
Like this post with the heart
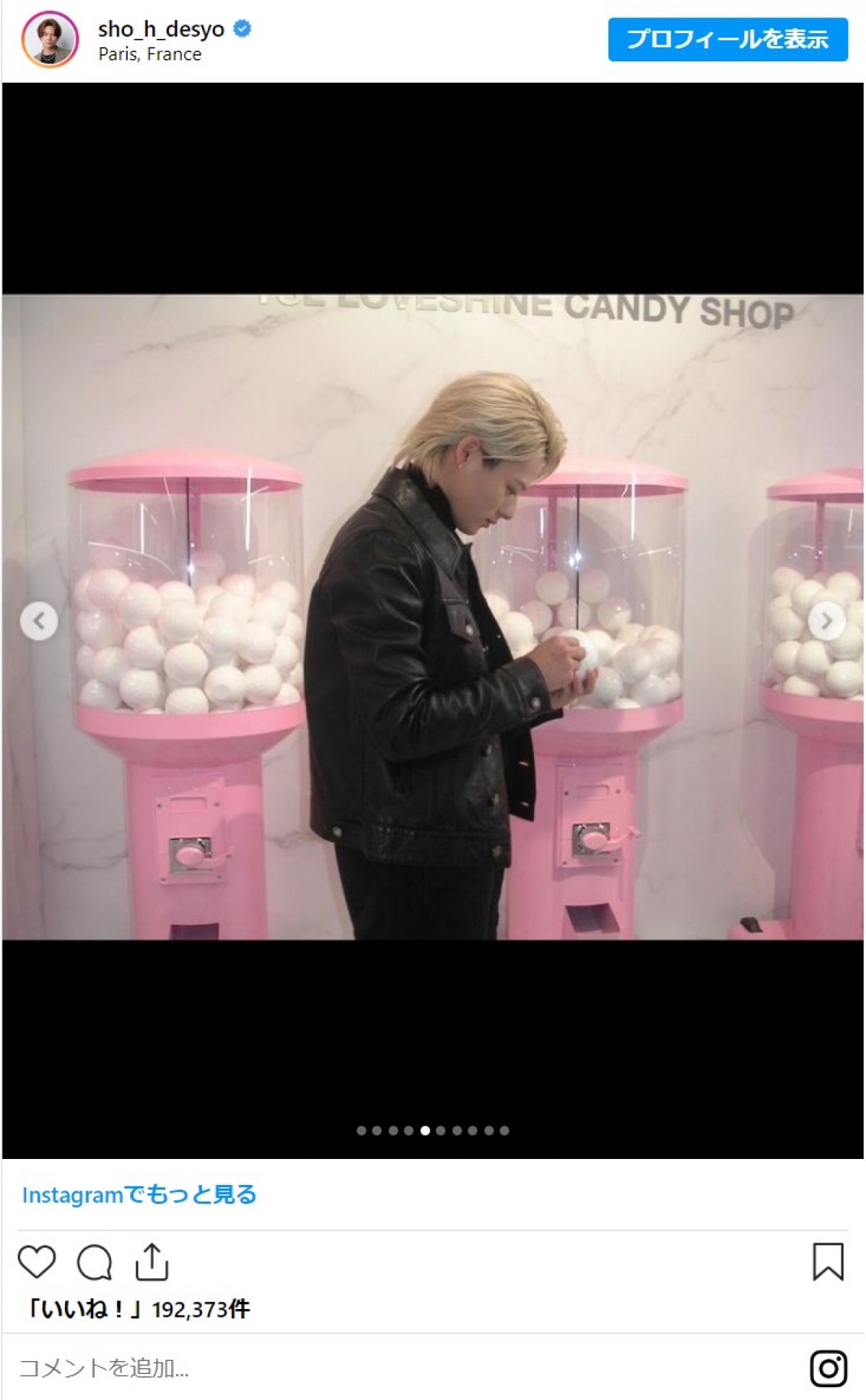(36, 1261)
